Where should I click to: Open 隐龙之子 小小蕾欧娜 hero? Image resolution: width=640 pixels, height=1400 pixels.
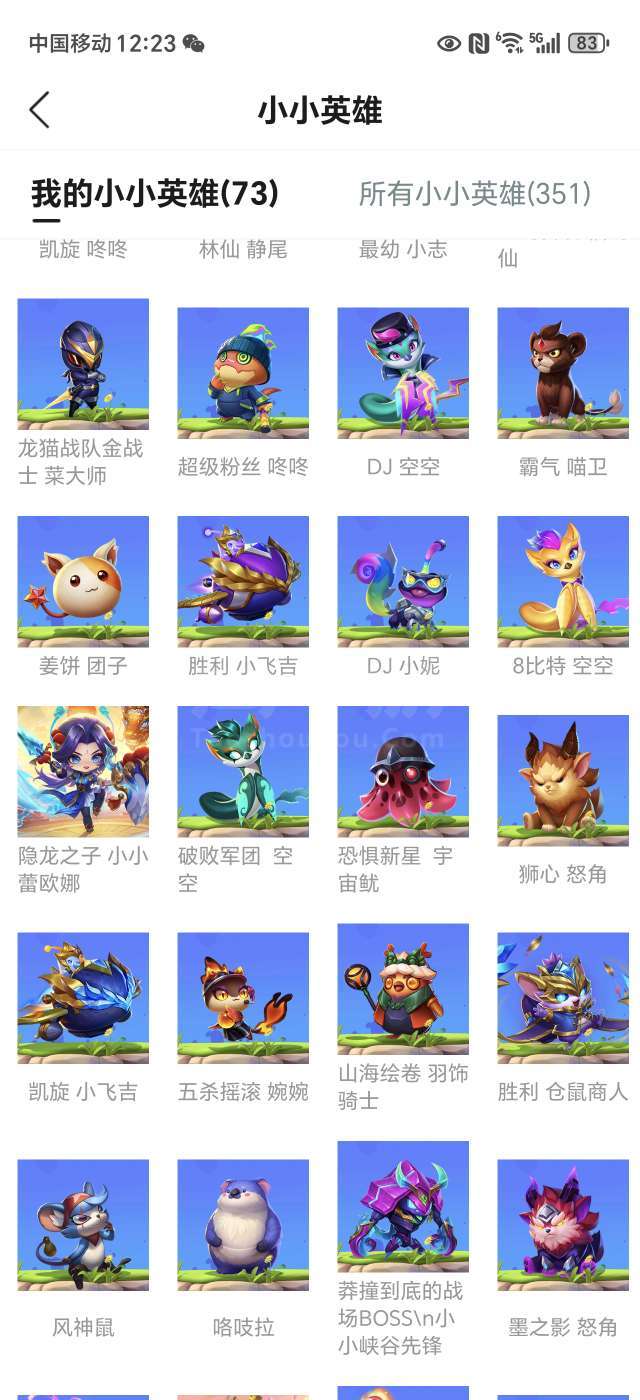pos(83,771)
